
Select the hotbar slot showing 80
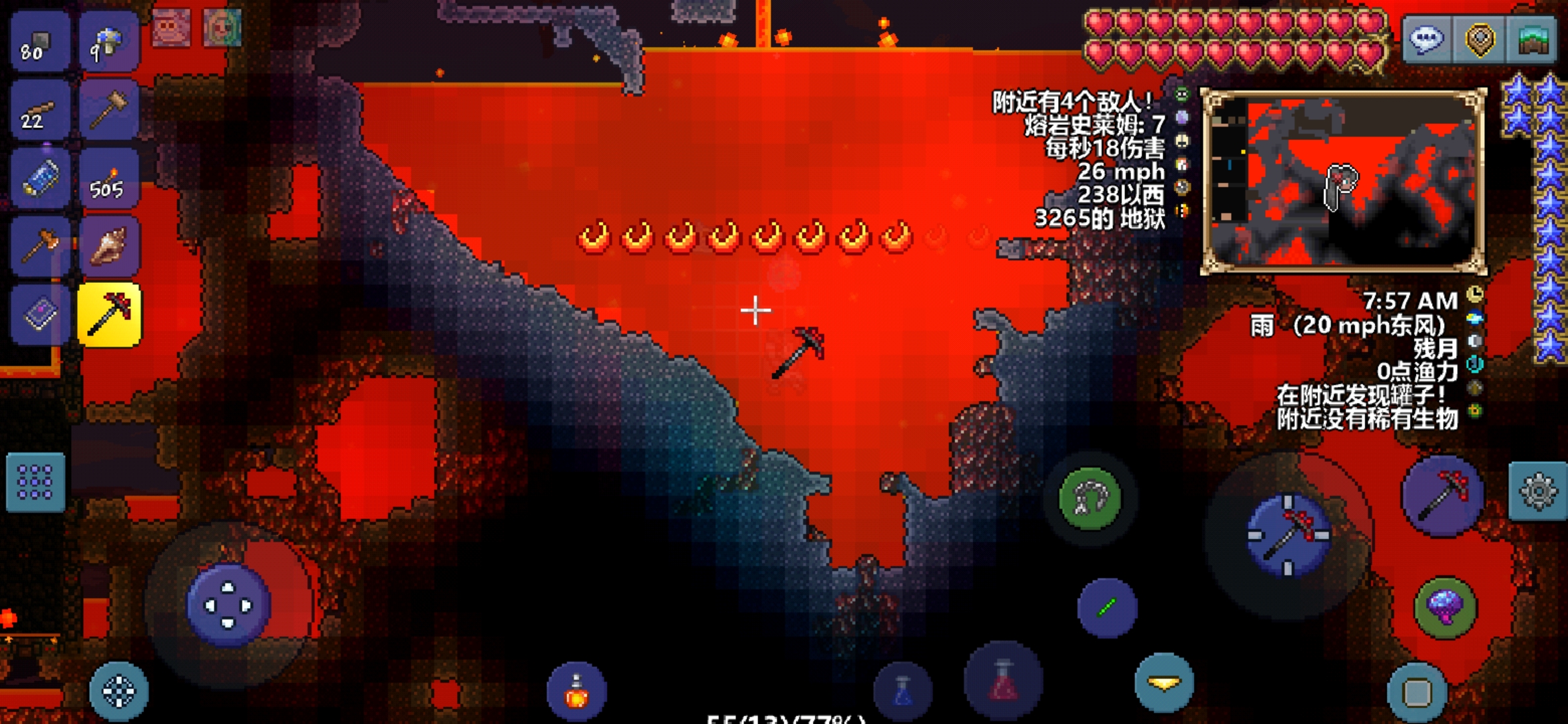40,42
